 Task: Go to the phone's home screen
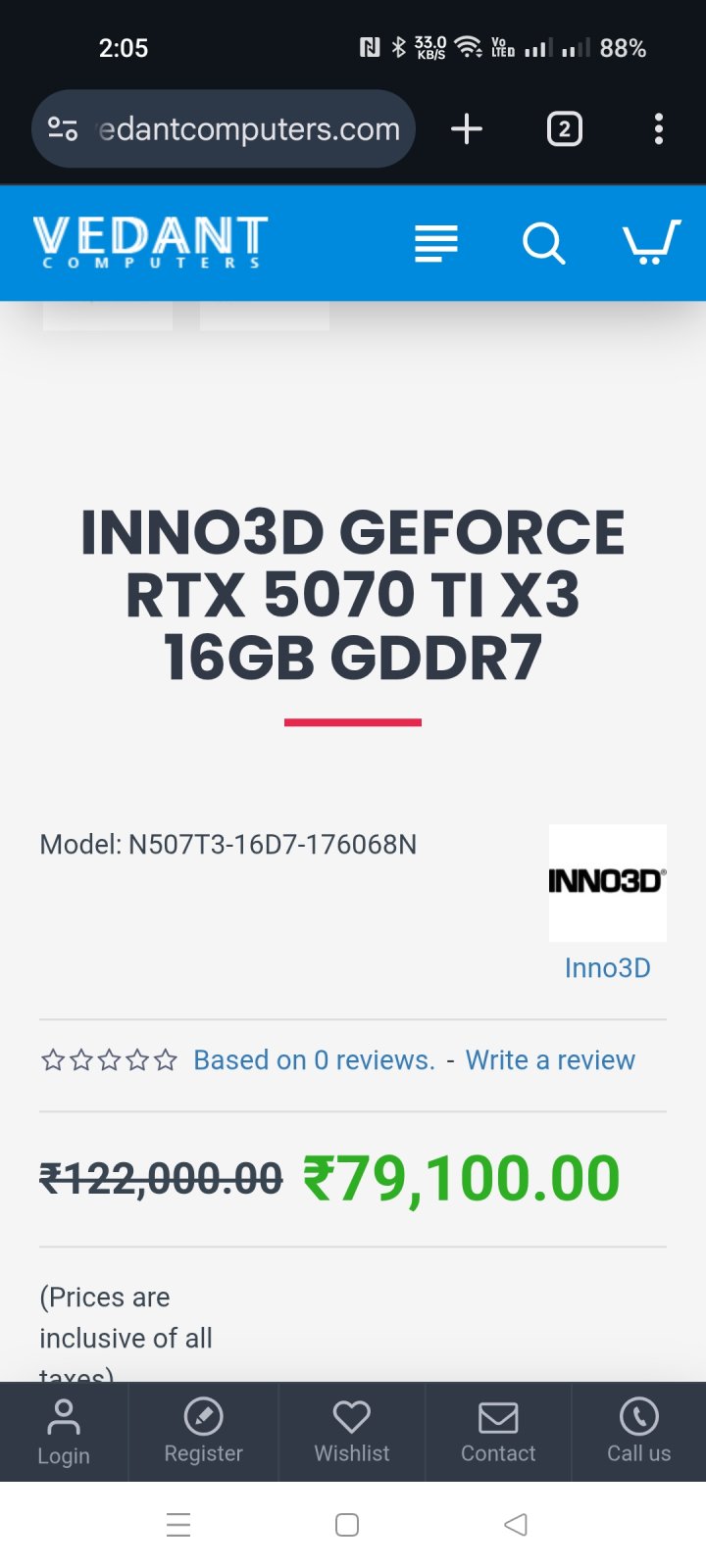[347, 1524]
